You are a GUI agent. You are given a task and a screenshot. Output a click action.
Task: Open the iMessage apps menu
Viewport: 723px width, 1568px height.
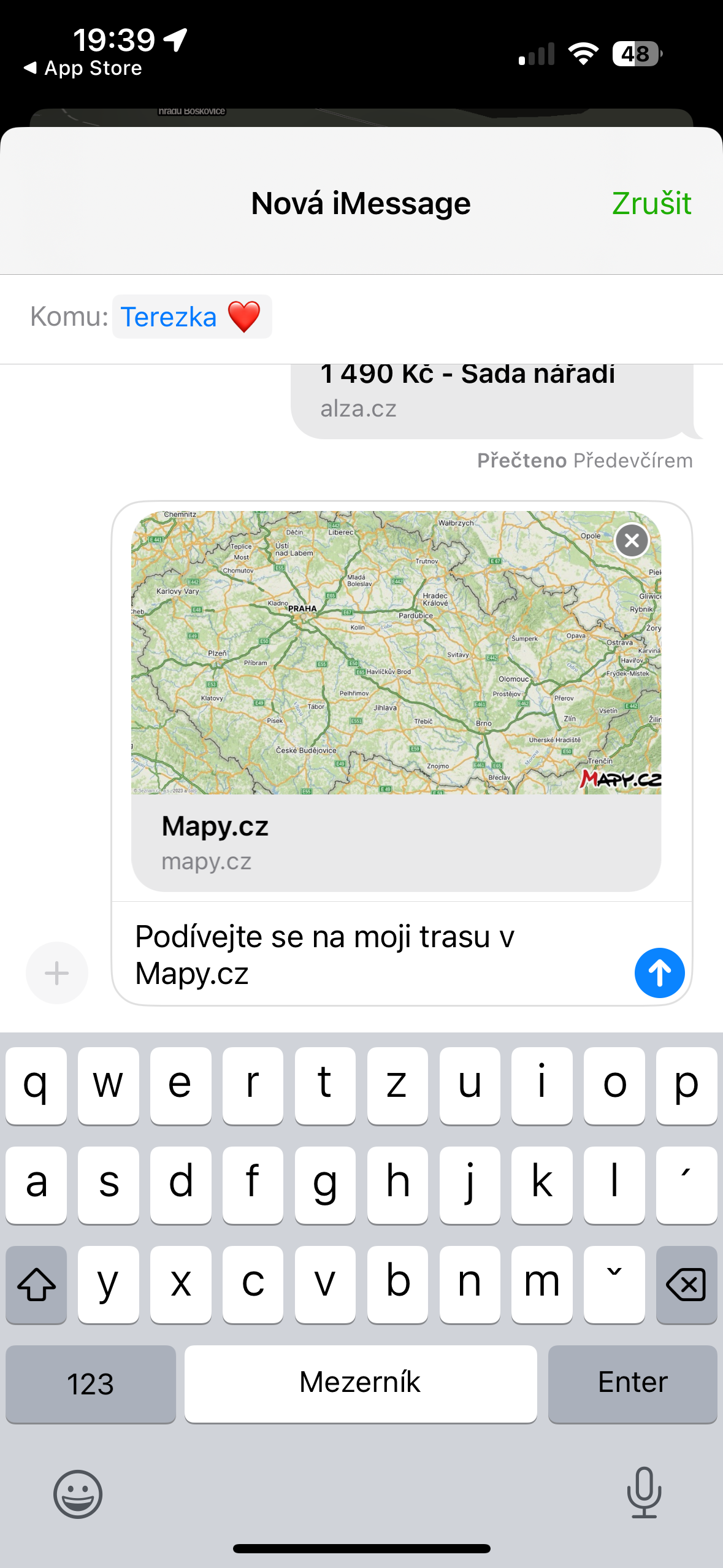pyautogui.click(x=56, y=973)
